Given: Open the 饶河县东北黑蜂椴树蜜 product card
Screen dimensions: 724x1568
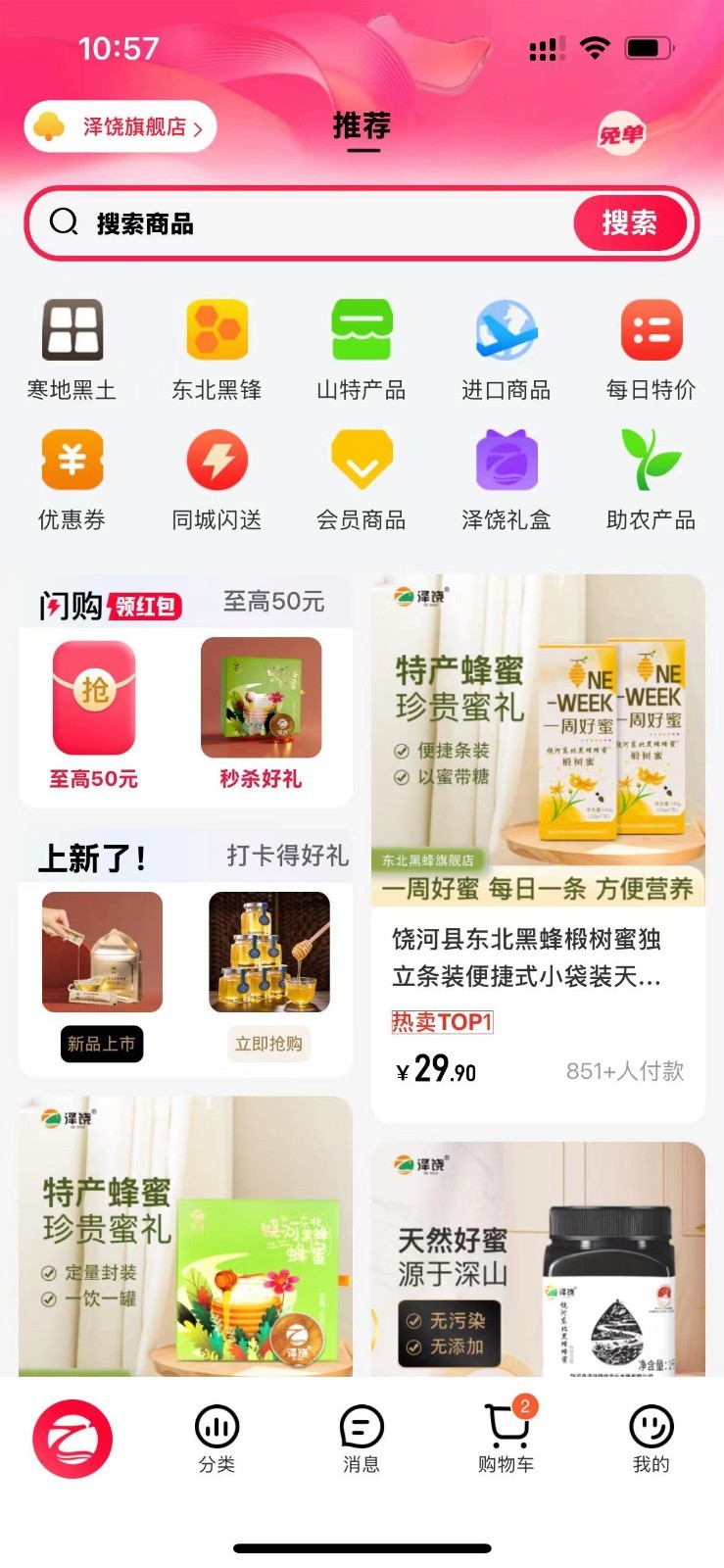Looking at the screenshot, I should click(538, 955).
